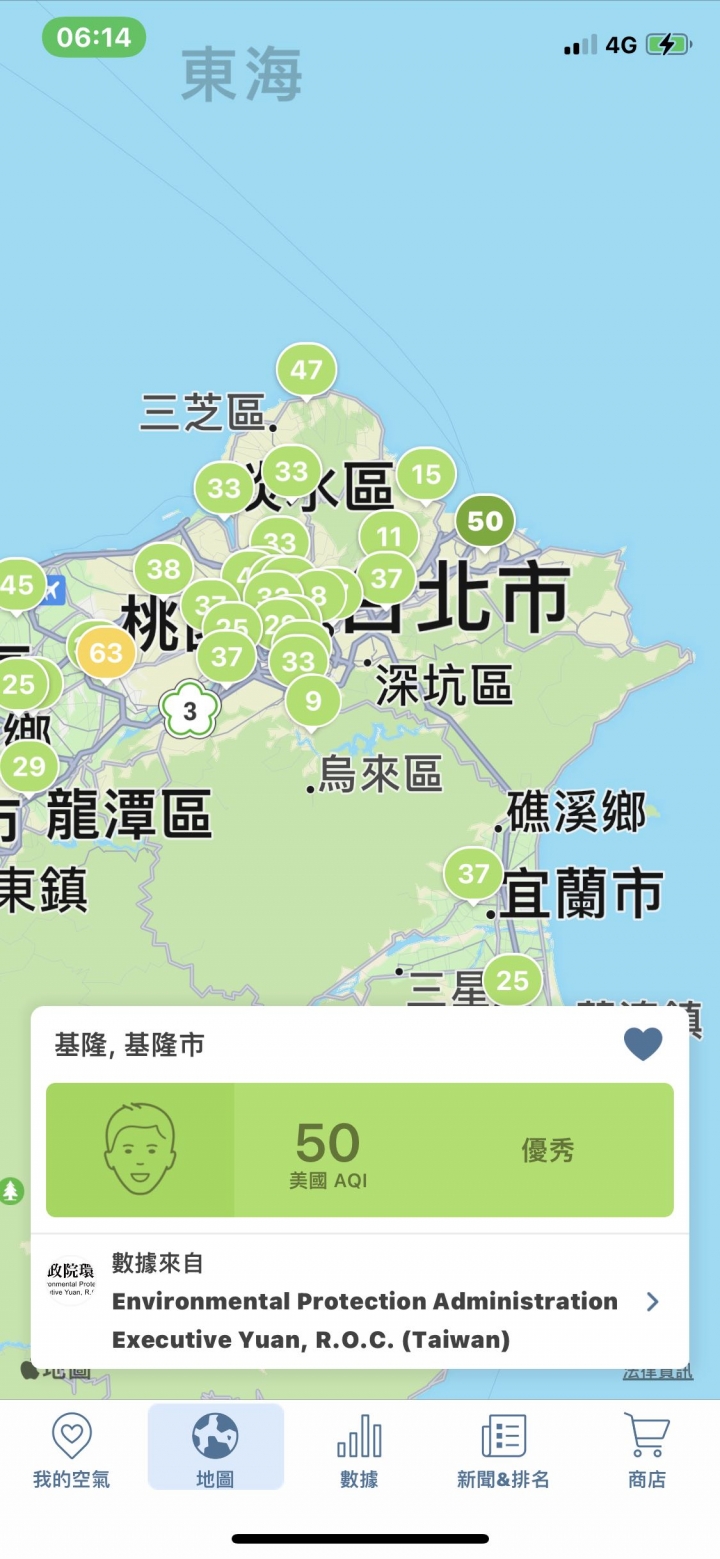Switch to the 數據 tab
This screenshot has height=1559, width=720.
pyautogui.click(x=359, y=1449)
